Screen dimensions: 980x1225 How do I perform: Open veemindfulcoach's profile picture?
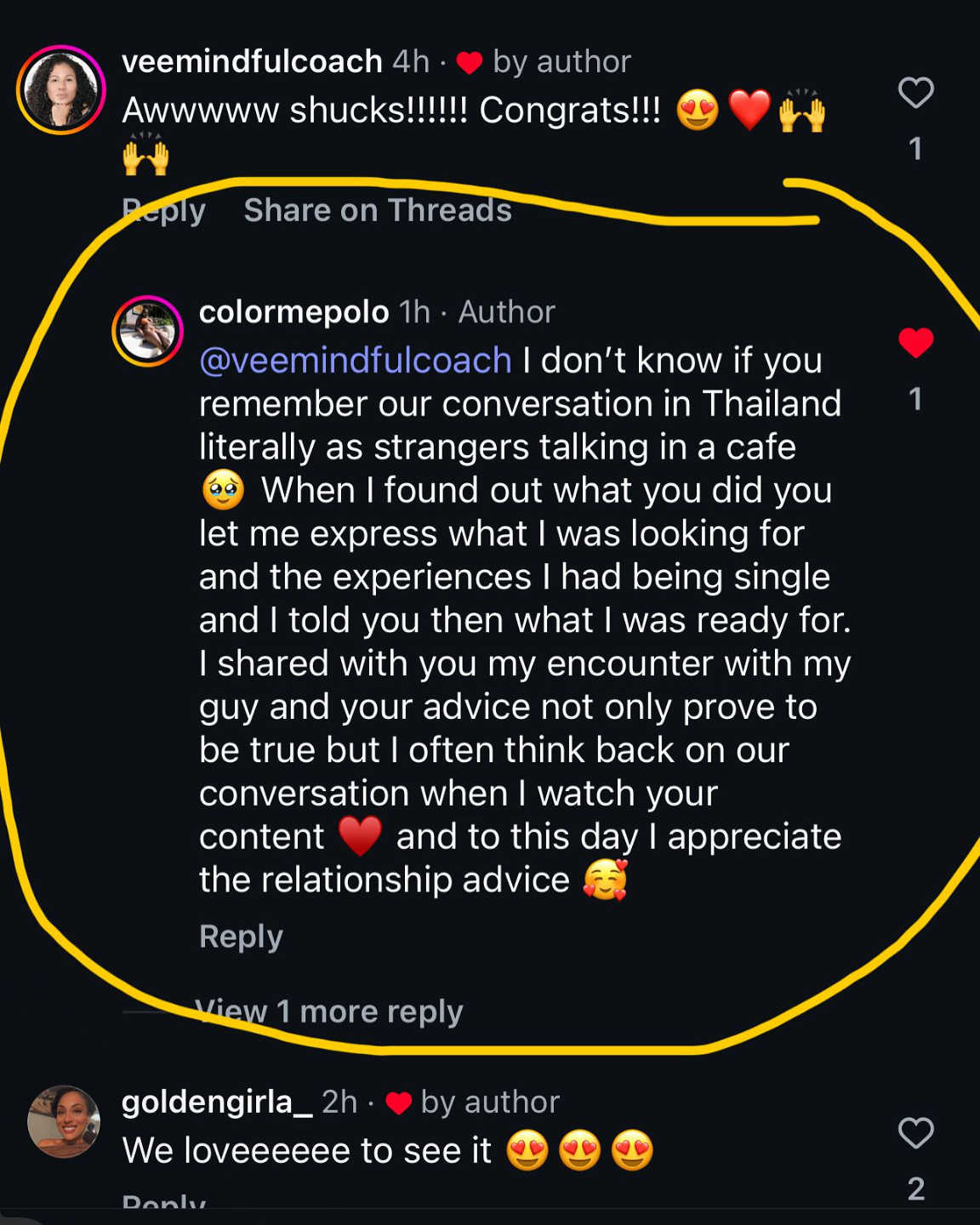click(x=60, y=90)
